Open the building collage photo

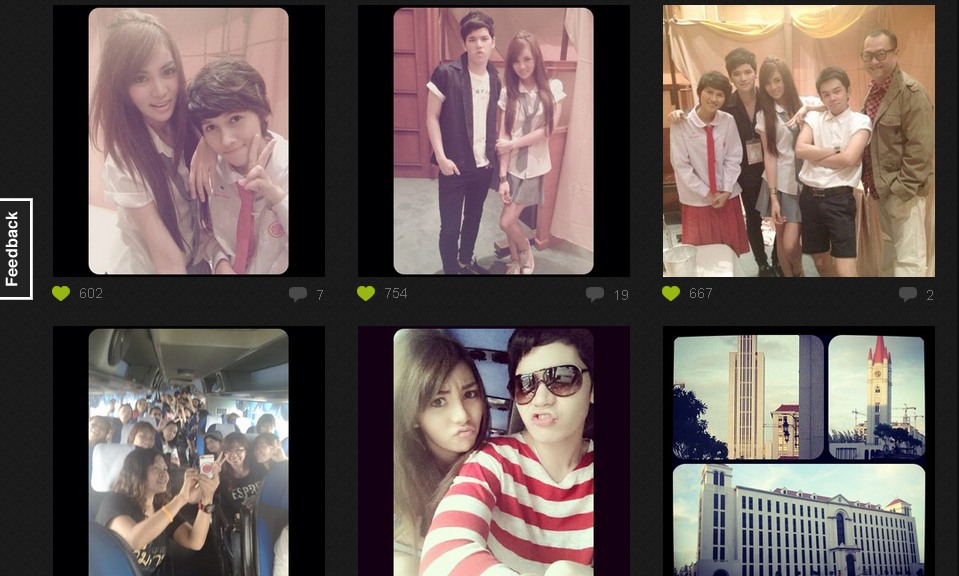tap(798, 451)
